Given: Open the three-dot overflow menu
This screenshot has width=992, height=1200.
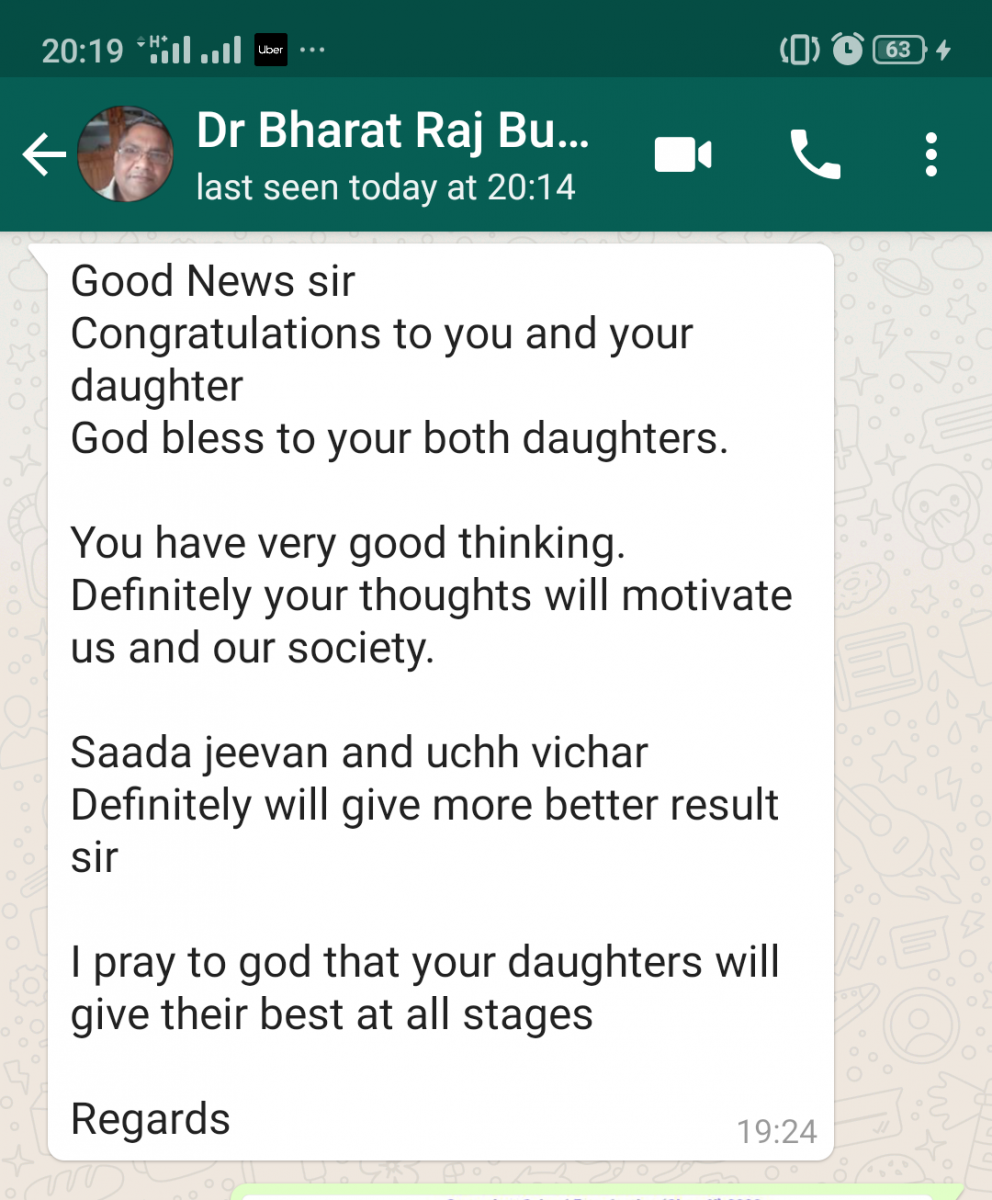Looking at the screenshot, I should tap(931, 155).
